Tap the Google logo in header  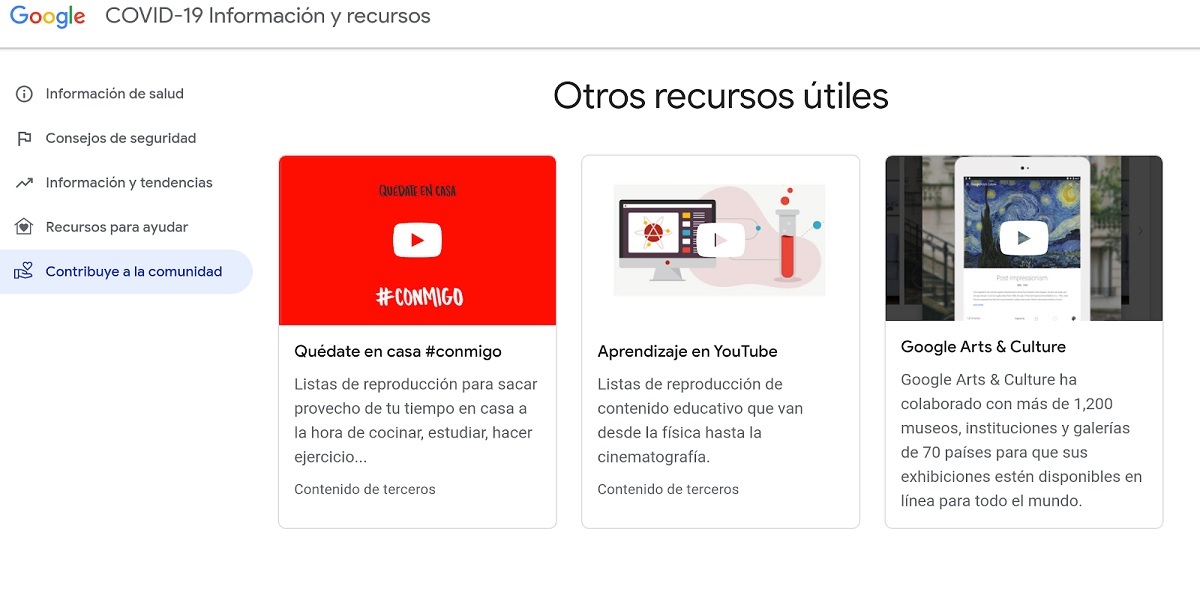(x=47, y=16)
